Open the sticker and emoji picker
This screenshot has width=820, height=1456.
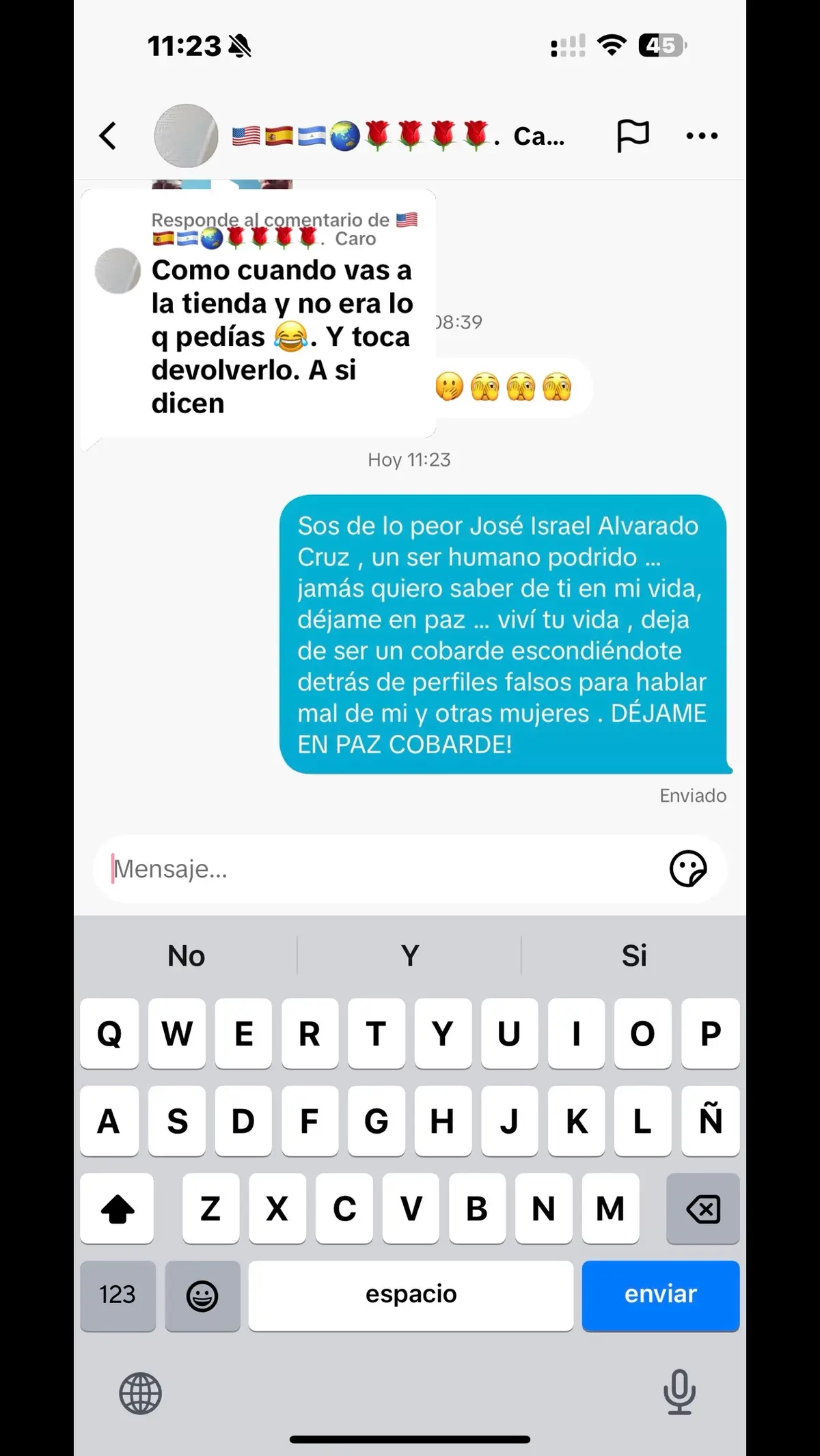[688, 869]
